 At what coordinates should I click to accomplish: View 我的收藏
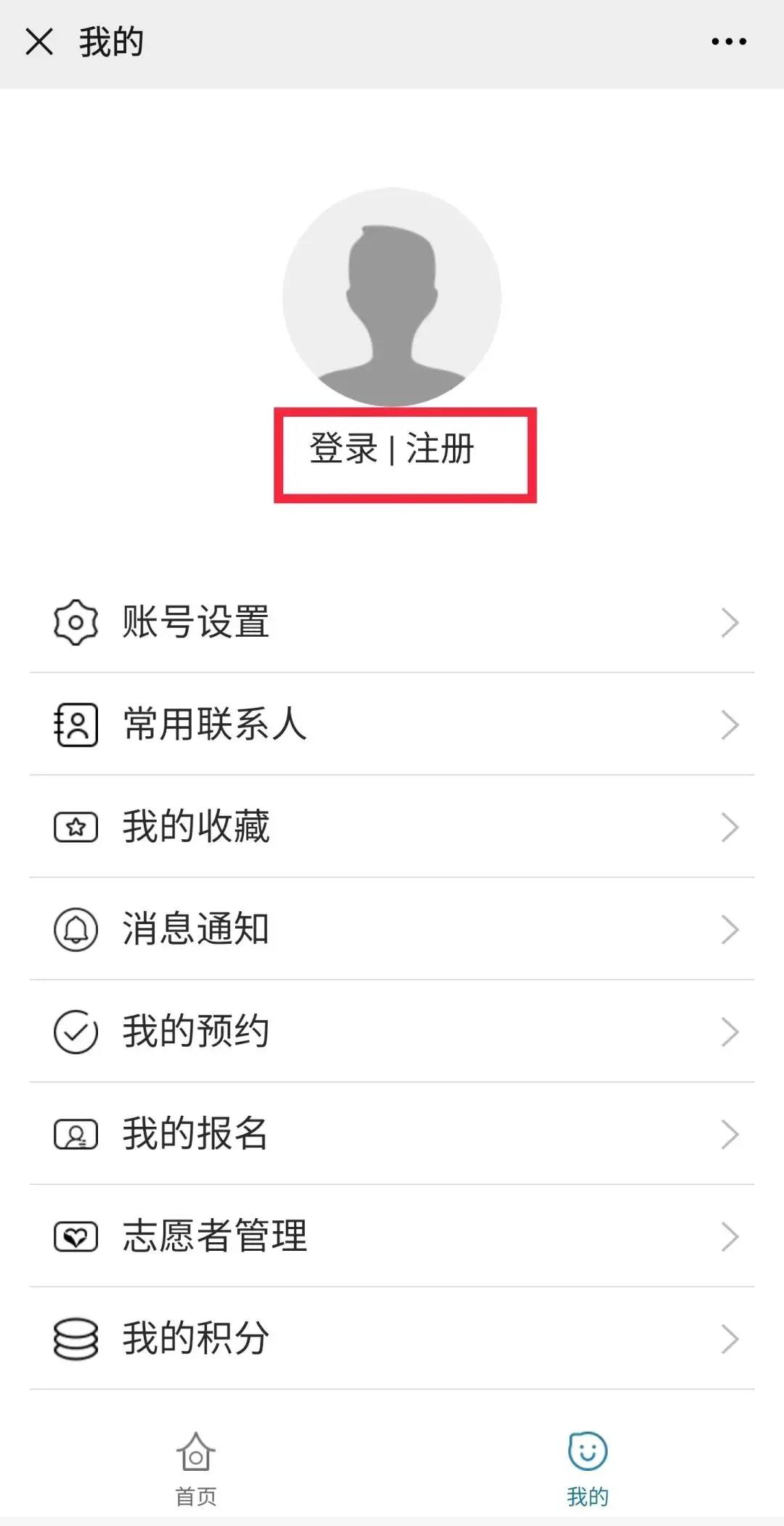point(392,827)
